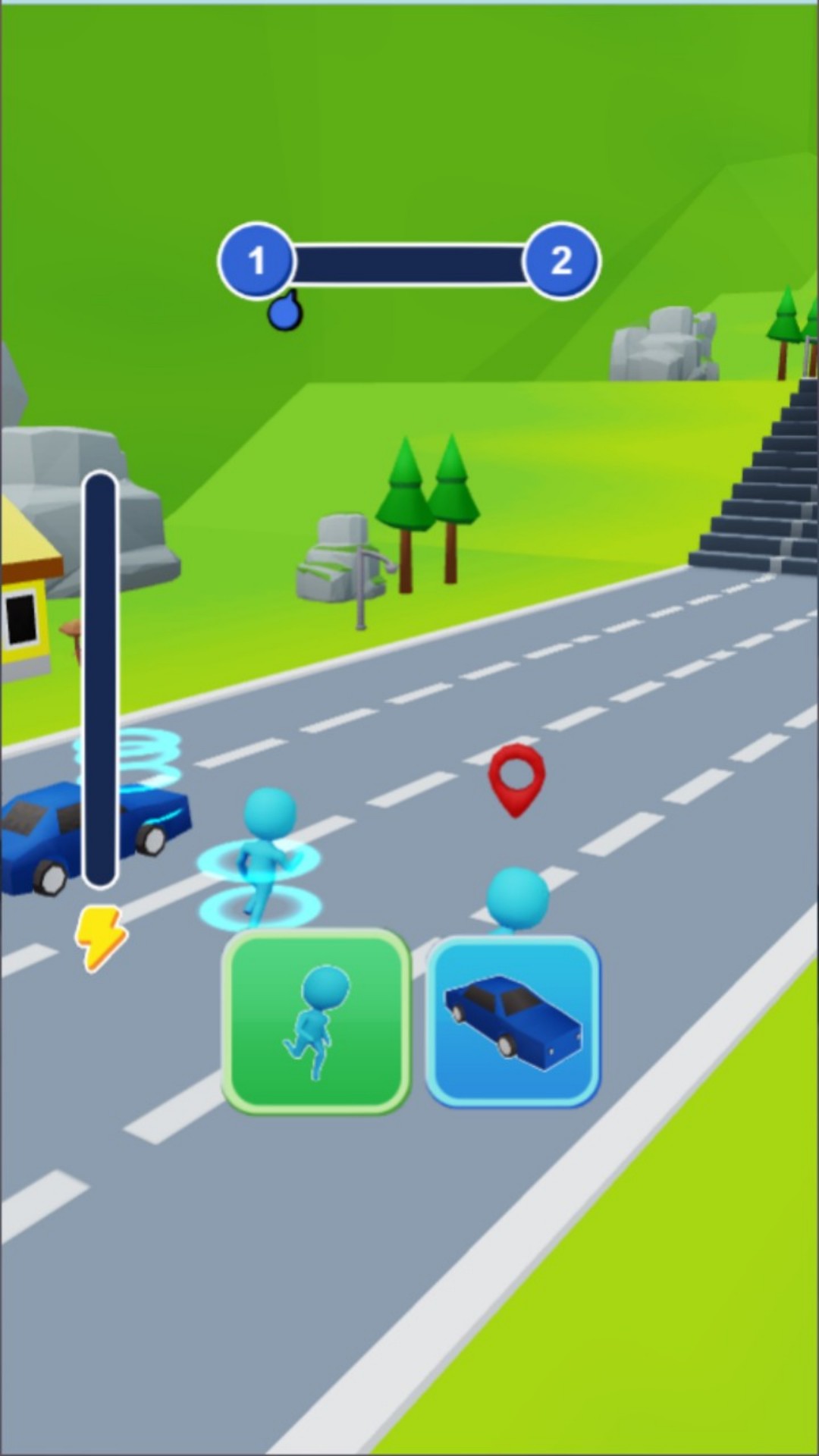Switch to the blue car form

(x=513, y=1021)
